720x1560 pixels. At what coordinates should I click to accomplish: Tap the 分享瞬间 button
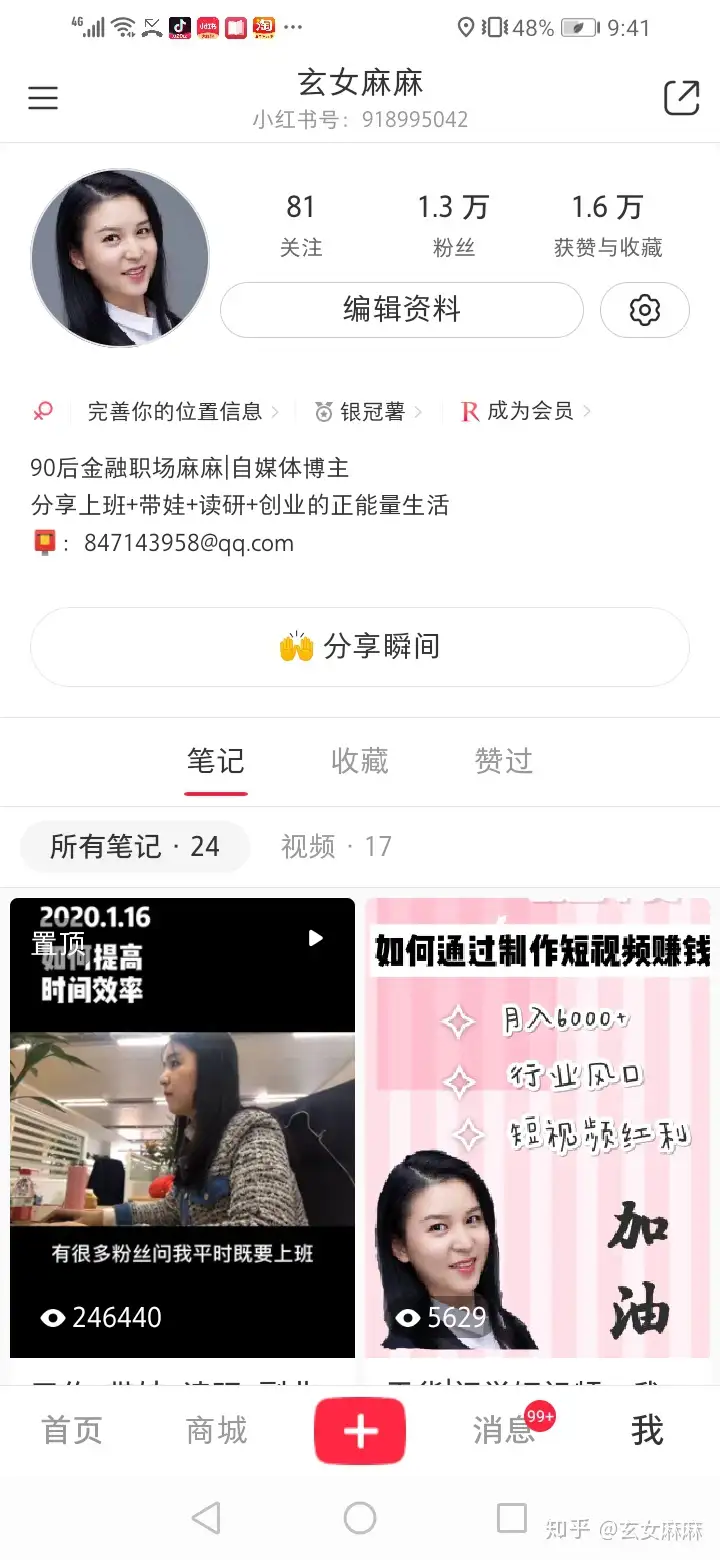(x=360, y=647)
